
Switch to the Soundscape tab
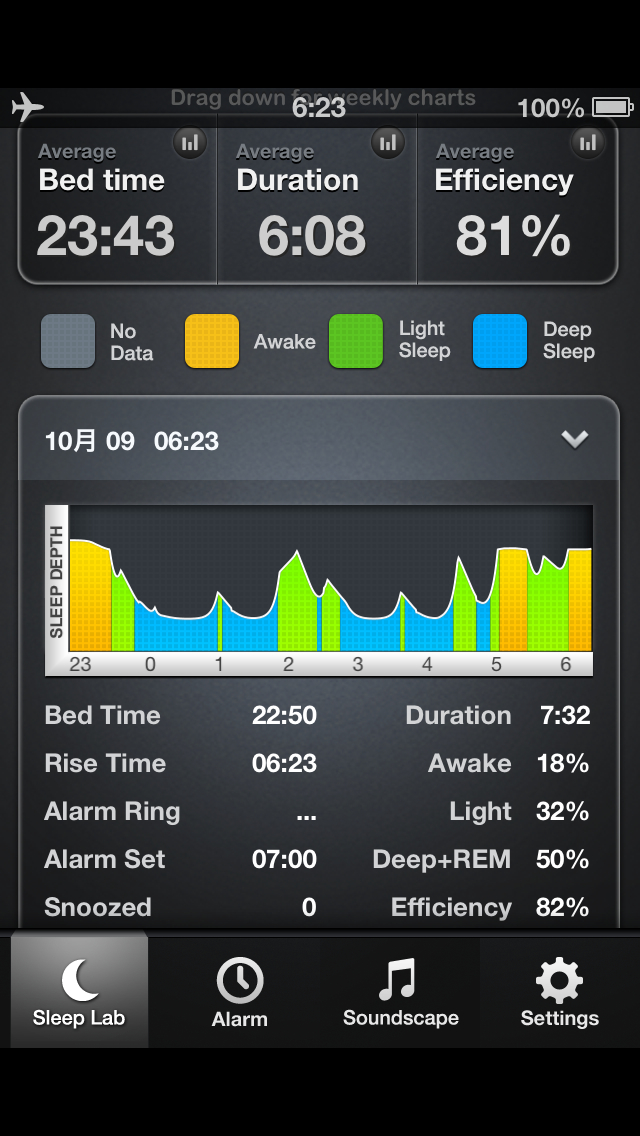(x=400, y=991)
